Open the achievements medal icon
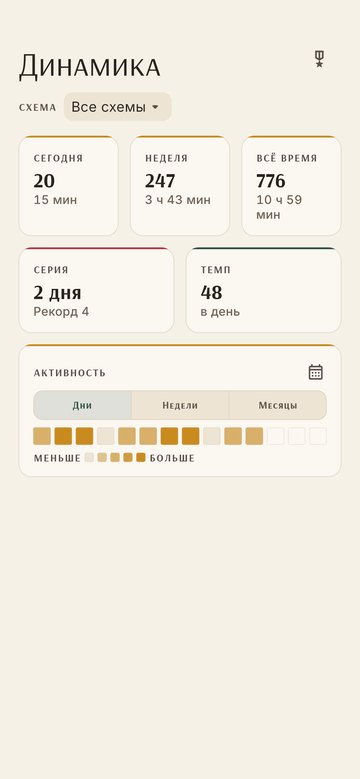360x779 pixels. coord(319,59)
